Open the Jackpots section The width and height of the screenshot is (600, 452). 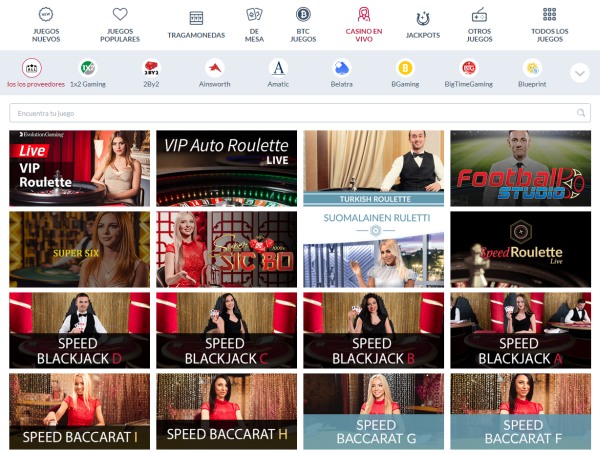(x=423, y=23)
